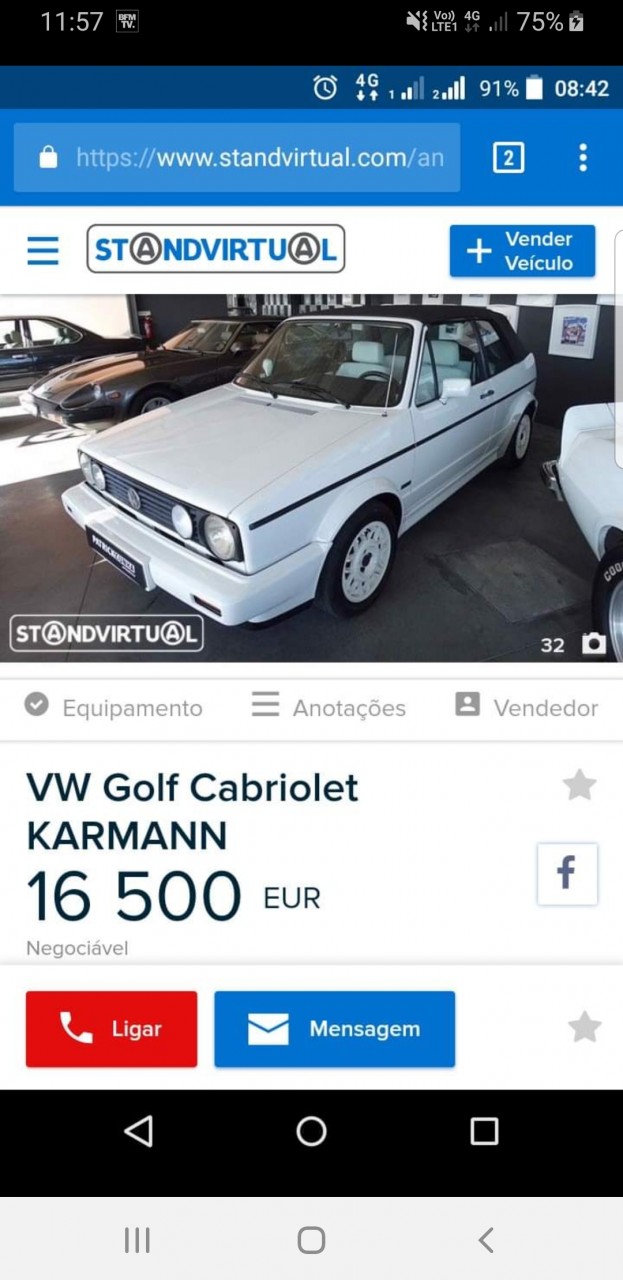Tap the Vender Veículo button
Image resolution: width=623 pixels, height=1280 pixels.
tap(522, 251)
